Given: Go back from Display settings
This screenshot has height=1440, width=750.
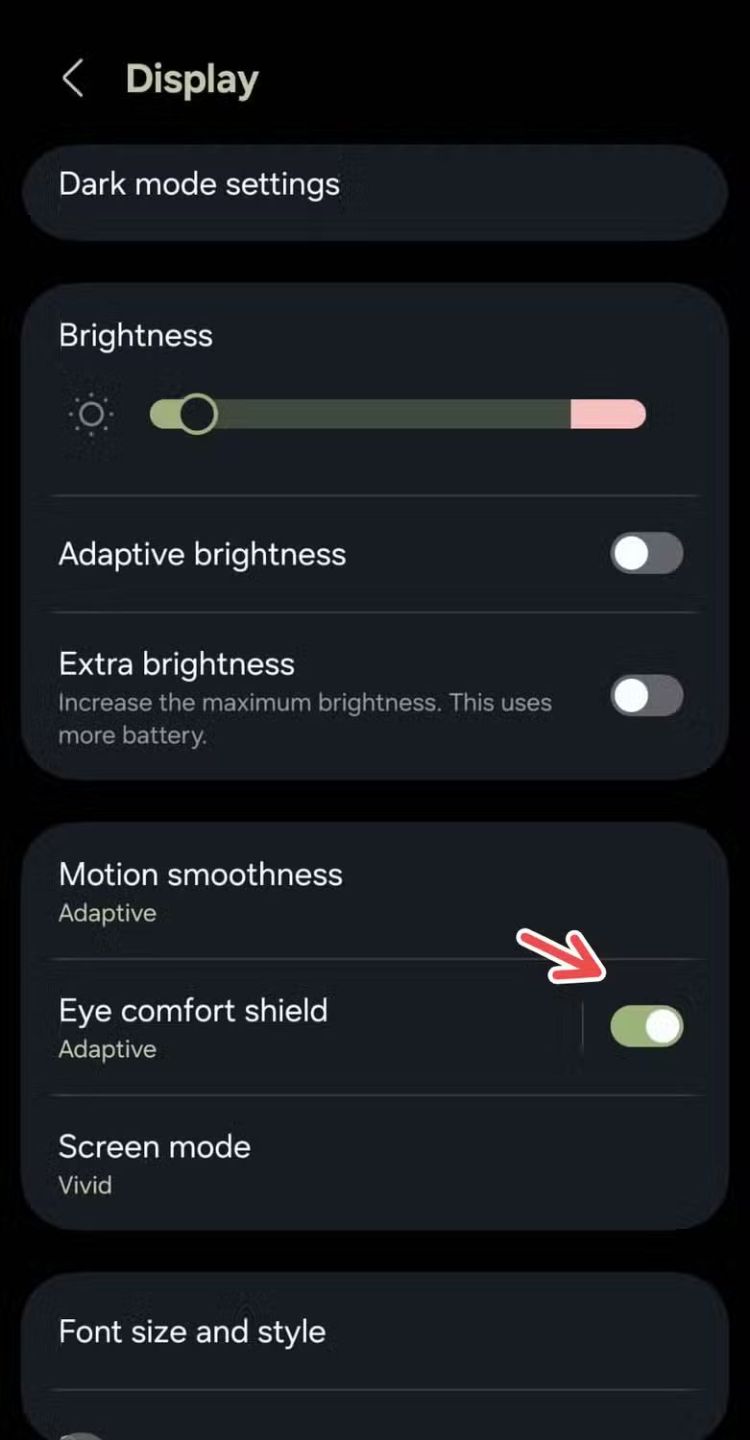Looking at the screenshot, I should (x=72, y=79).
